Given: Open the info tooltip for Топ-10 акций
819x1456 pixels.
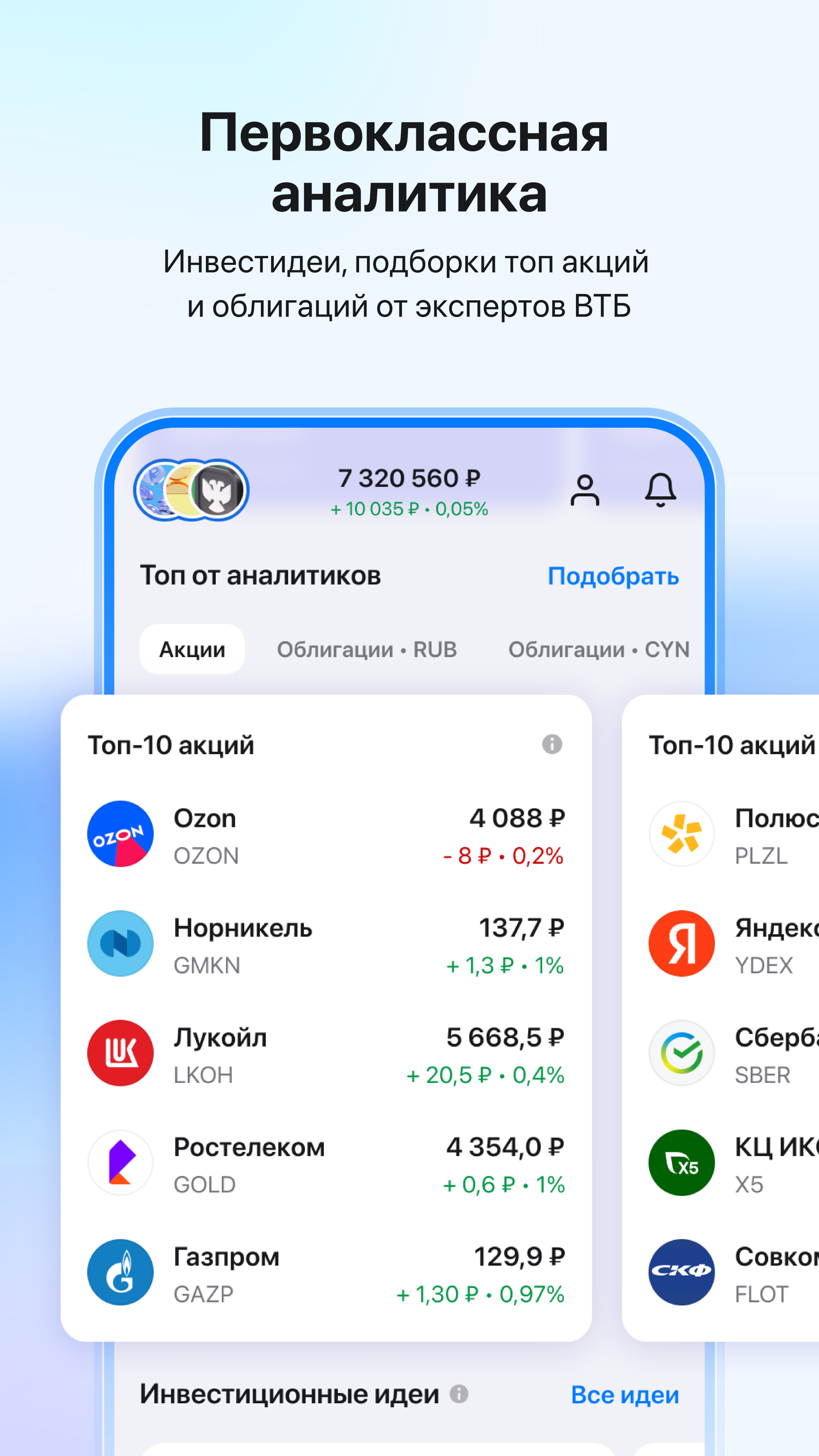Looking at the screenshot, I should (x=552, y=745).
